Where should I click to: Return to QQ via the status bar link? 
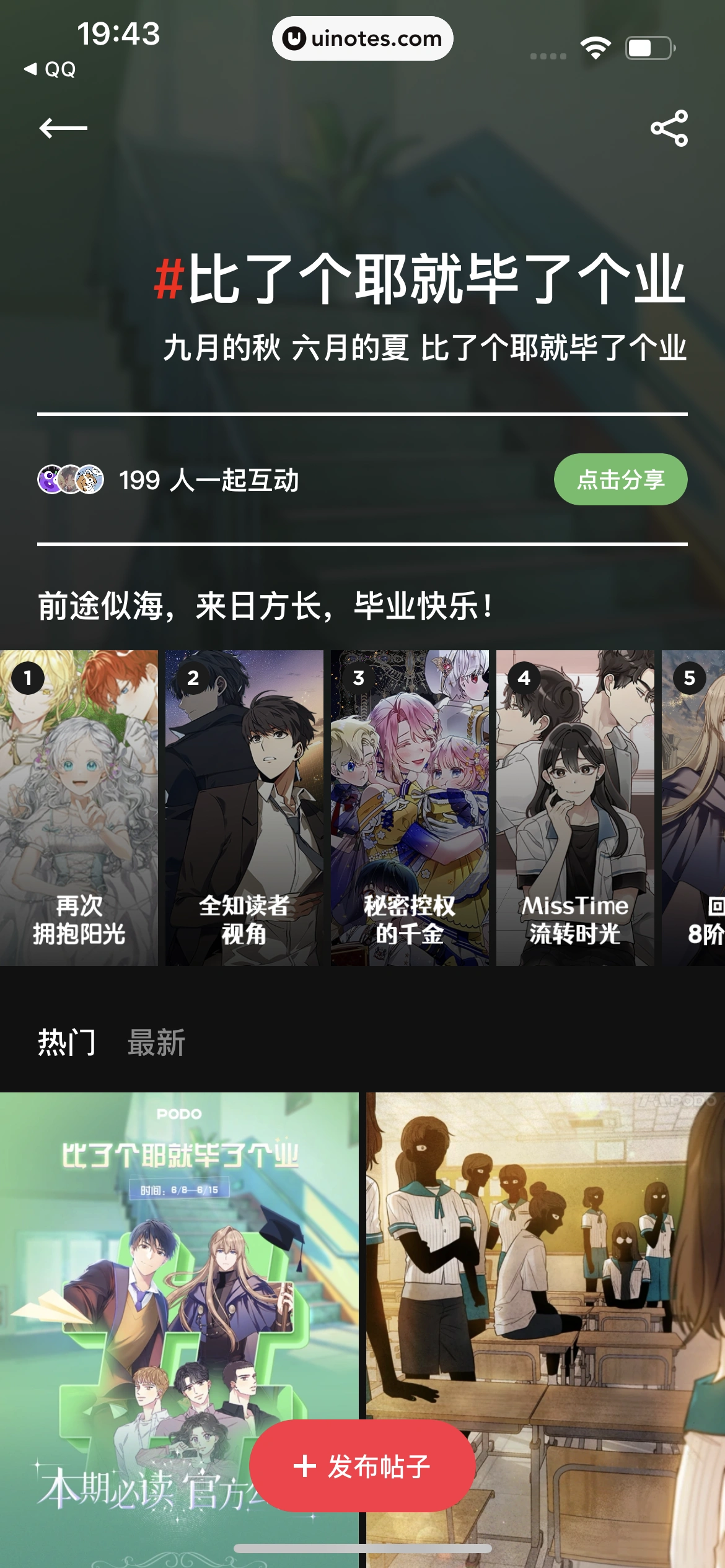(51, 69)
